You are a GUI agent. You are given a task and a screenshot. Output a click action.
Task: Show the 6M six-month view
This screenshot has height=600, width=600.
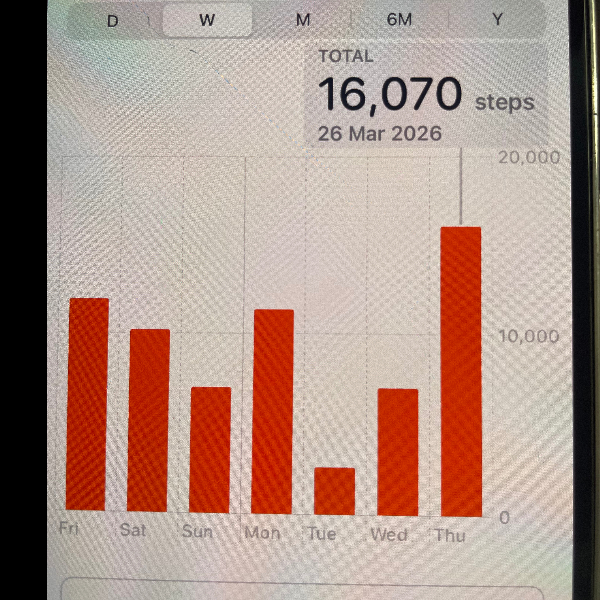pos(400,20)
